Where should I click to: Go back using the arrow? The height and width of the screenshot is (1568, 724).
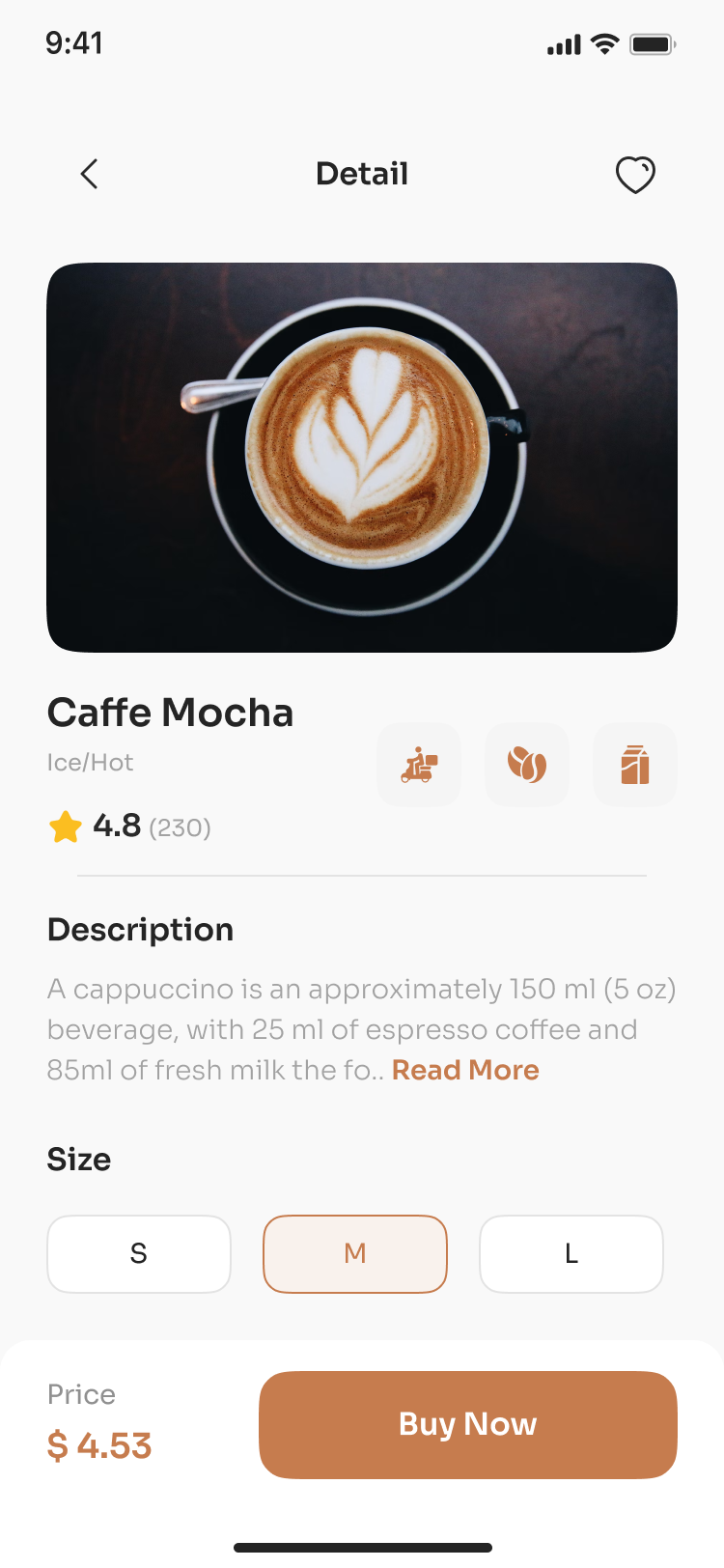(90, 175)
